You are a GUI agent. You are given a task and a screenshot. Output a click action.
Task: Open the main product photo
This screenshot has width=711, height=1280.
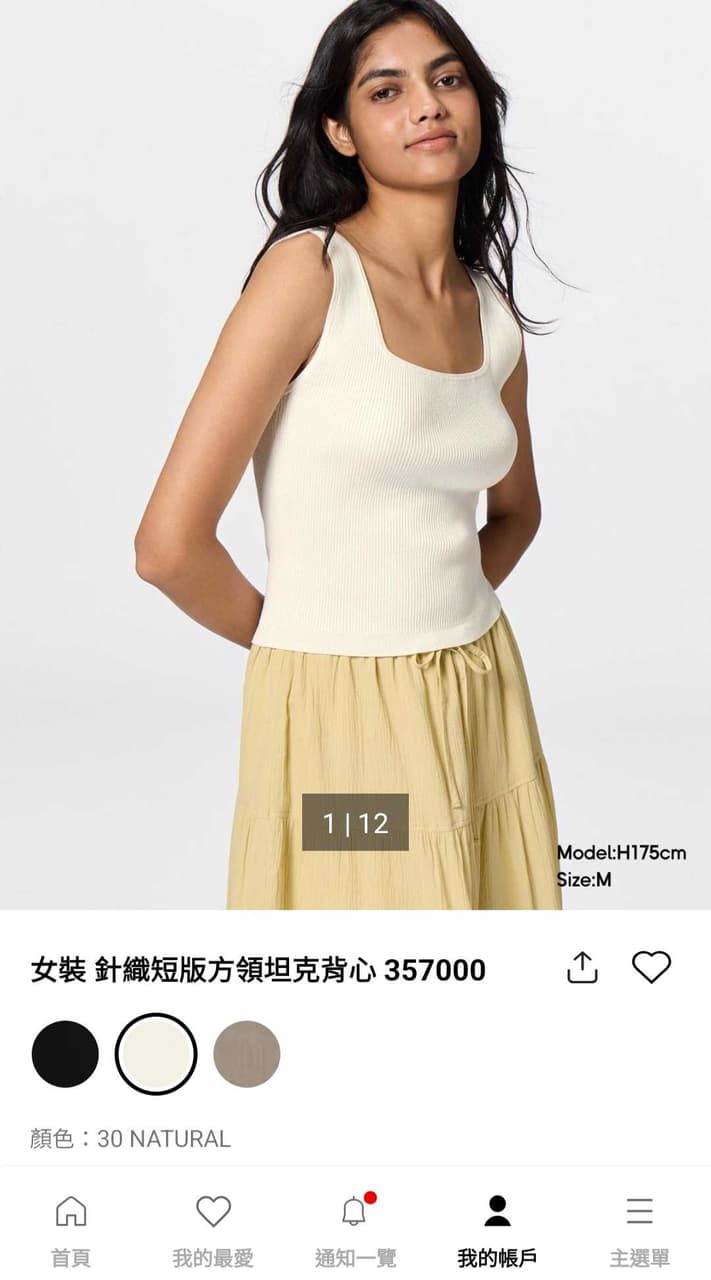[355, 455]
